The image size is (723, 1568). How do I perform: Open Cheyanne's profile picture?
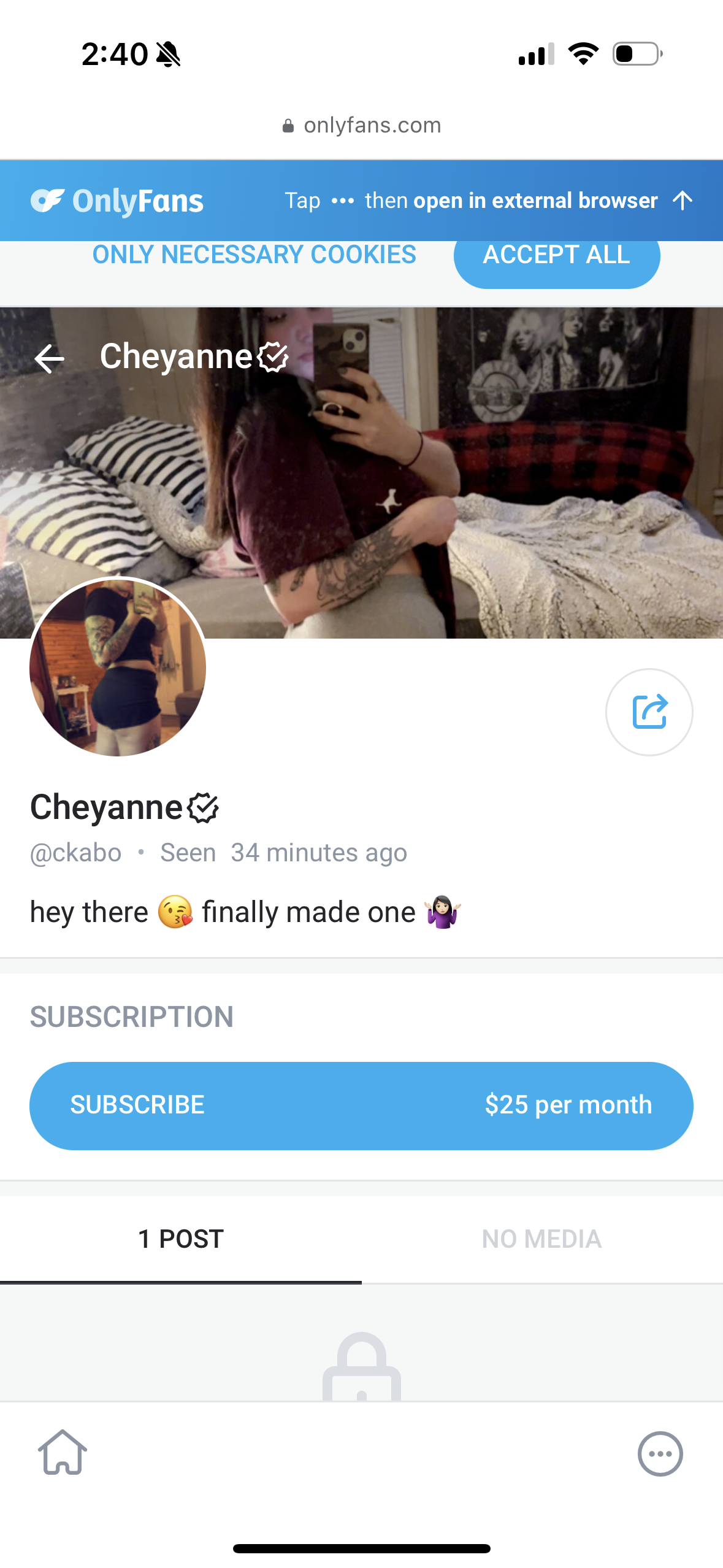pos(118,667)
